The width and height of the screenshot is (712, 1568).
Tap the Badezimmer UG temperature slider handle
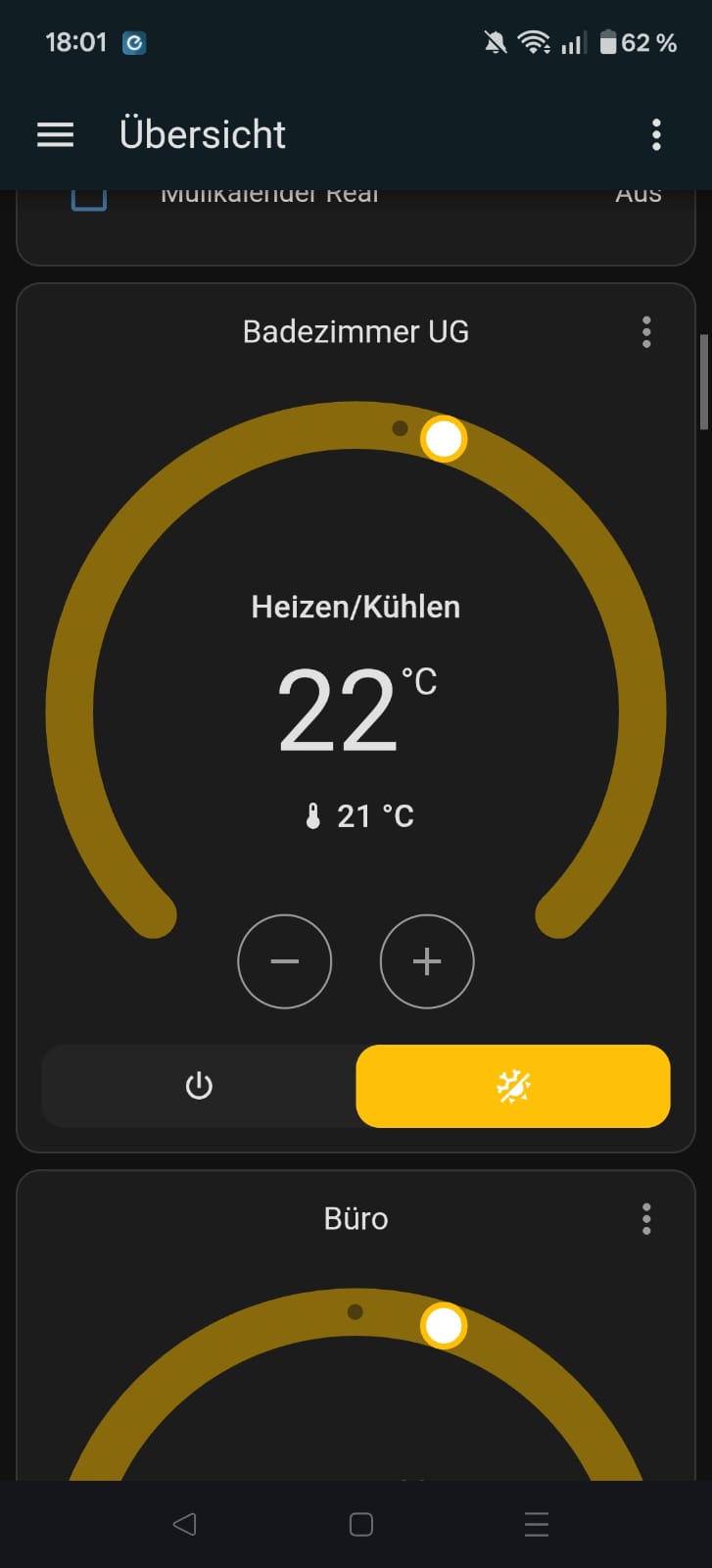point(444,438)
